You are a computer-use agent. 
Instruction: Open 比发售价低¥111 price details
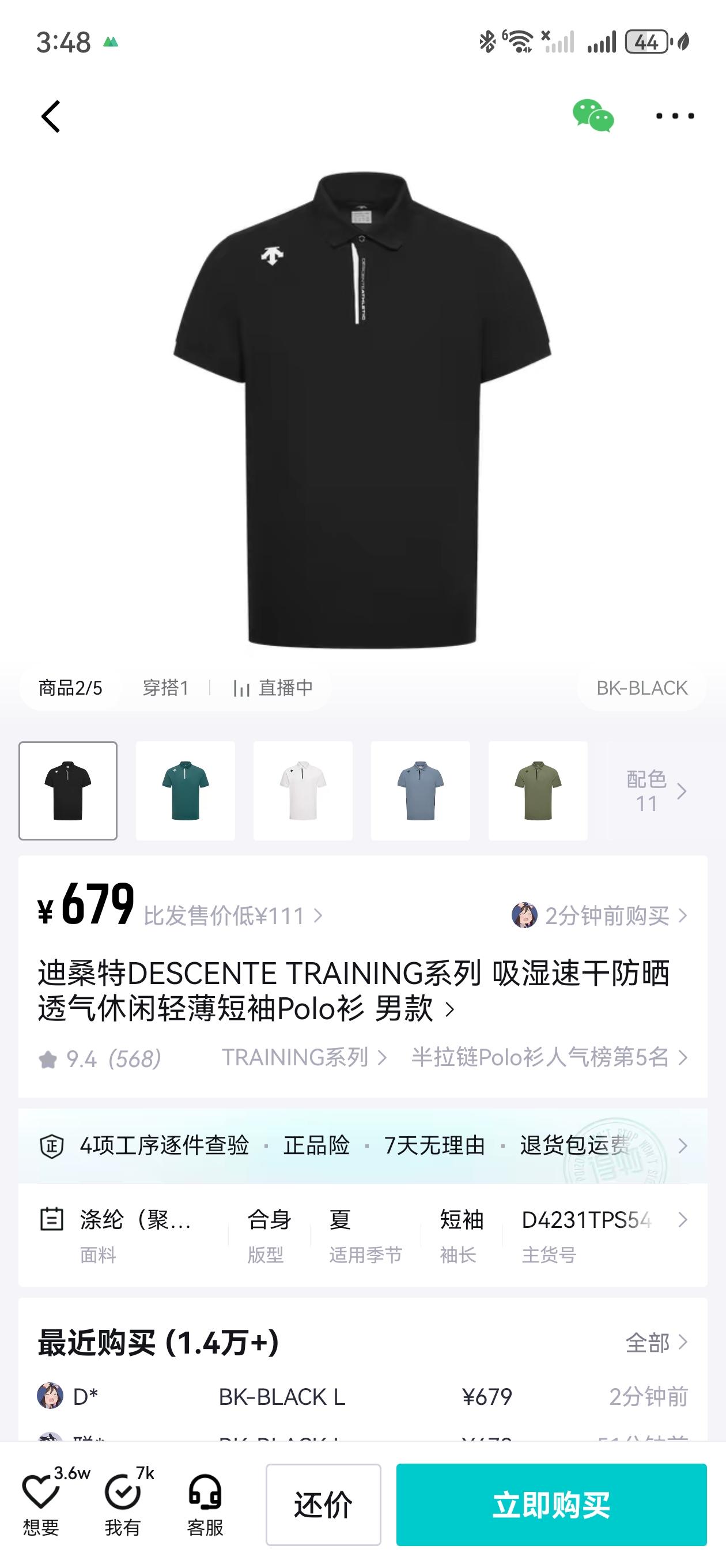[x=232, y=915]
